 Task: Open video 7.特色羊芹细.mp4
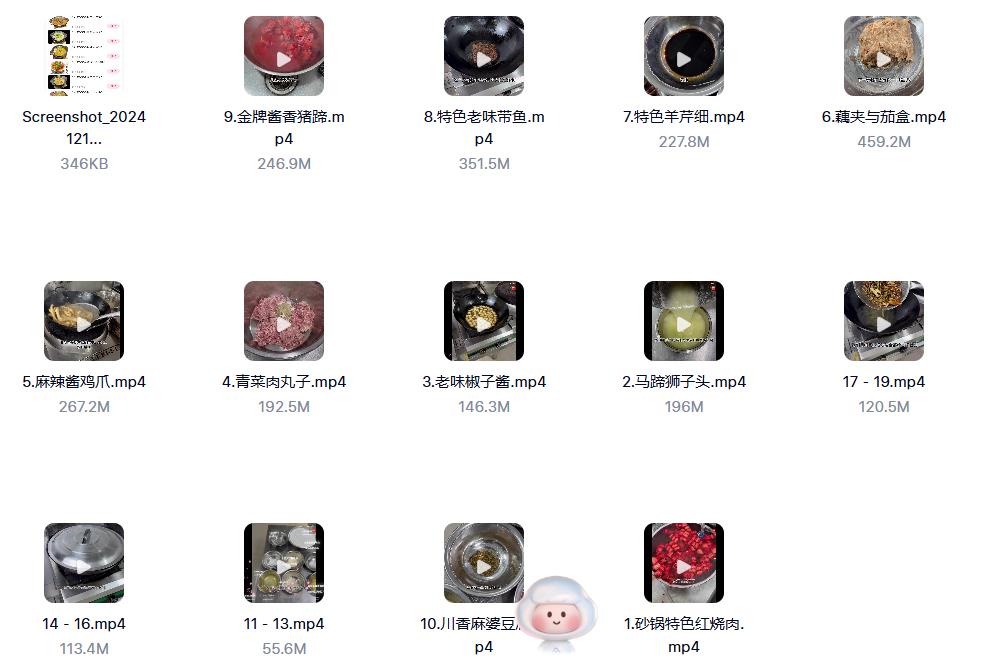(684, 57)
